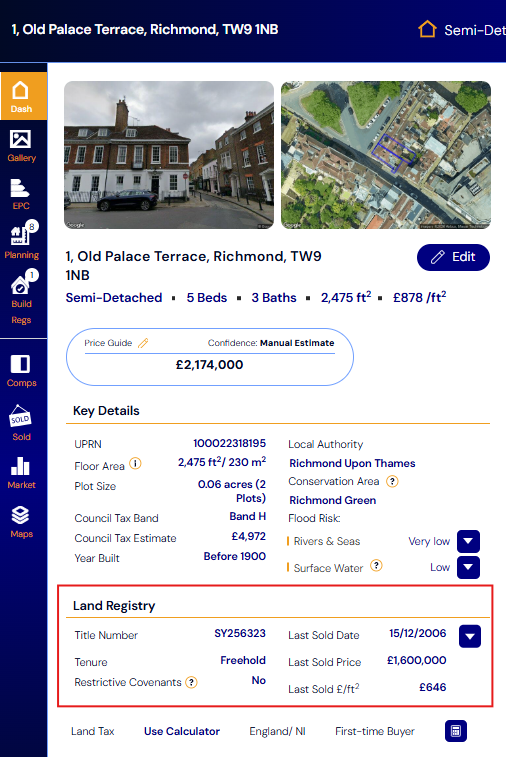506x757 pixels.
Task: Expand Rivers & Seas flood risk
Action: (x=468, y=541)
